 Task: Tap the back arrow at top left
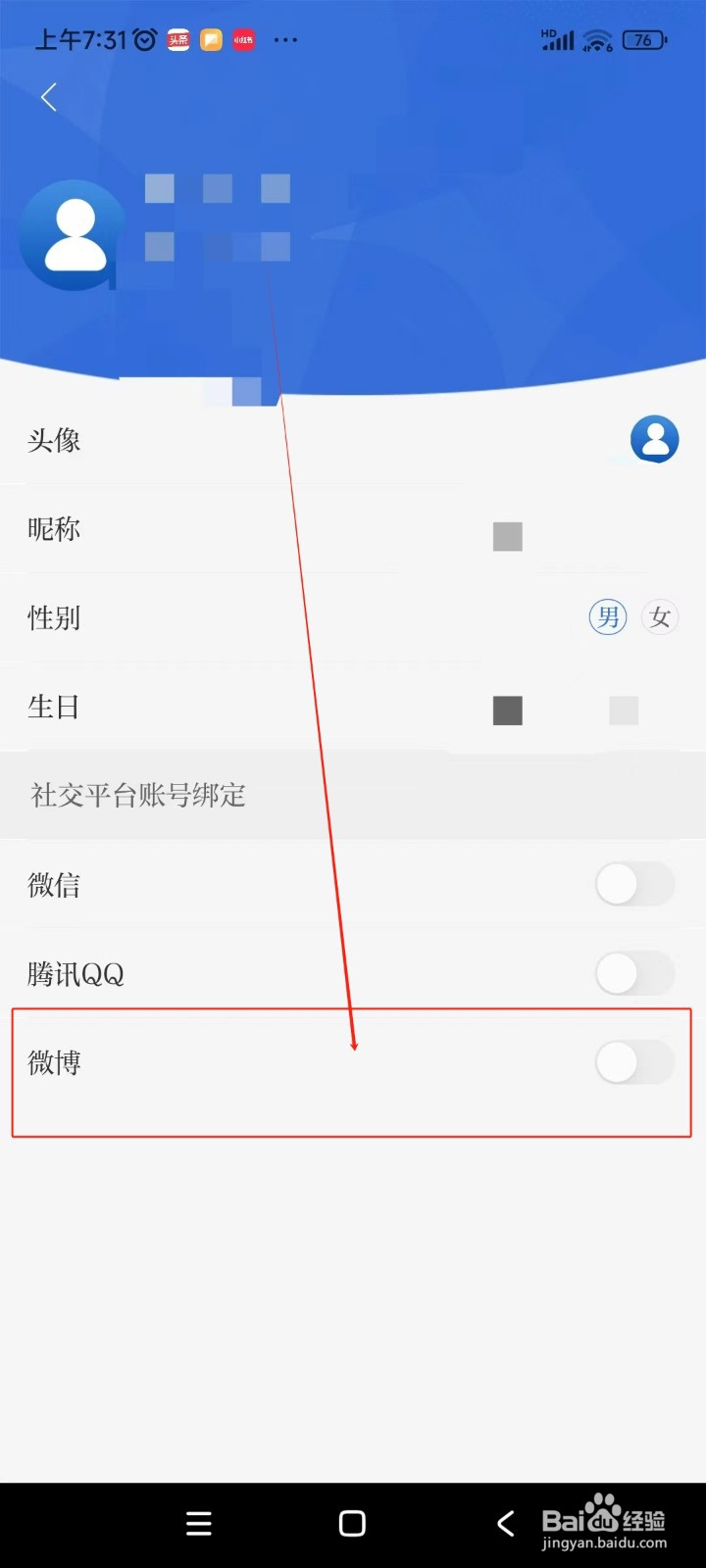pyautogui.click(x=49, y=97)
